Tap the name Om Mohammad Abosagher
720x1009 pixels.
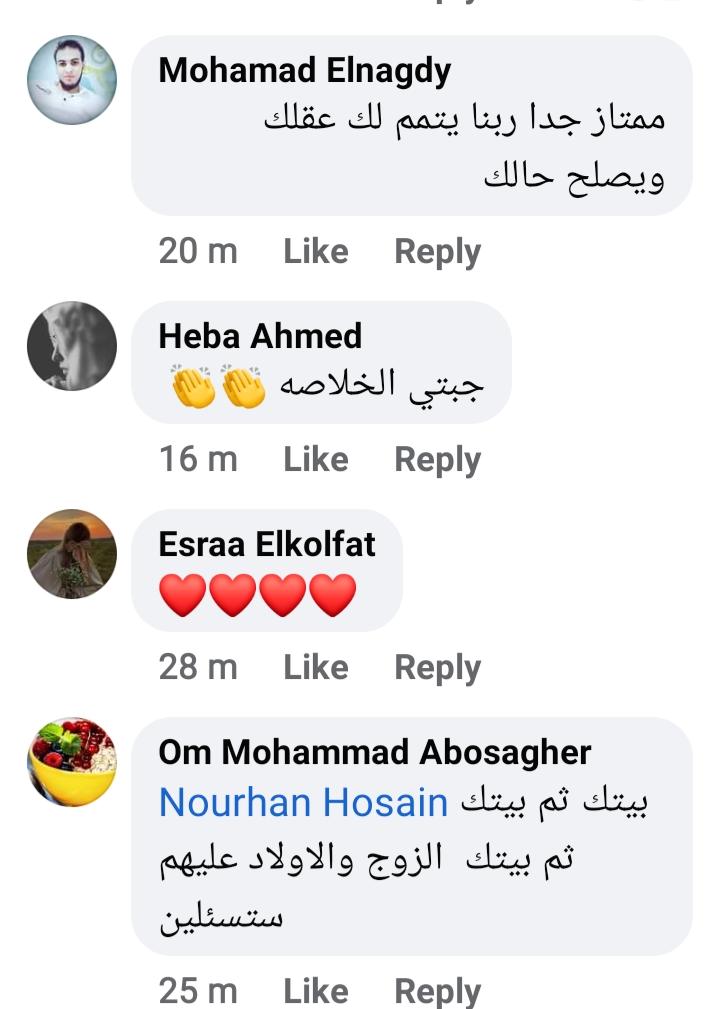375,752
